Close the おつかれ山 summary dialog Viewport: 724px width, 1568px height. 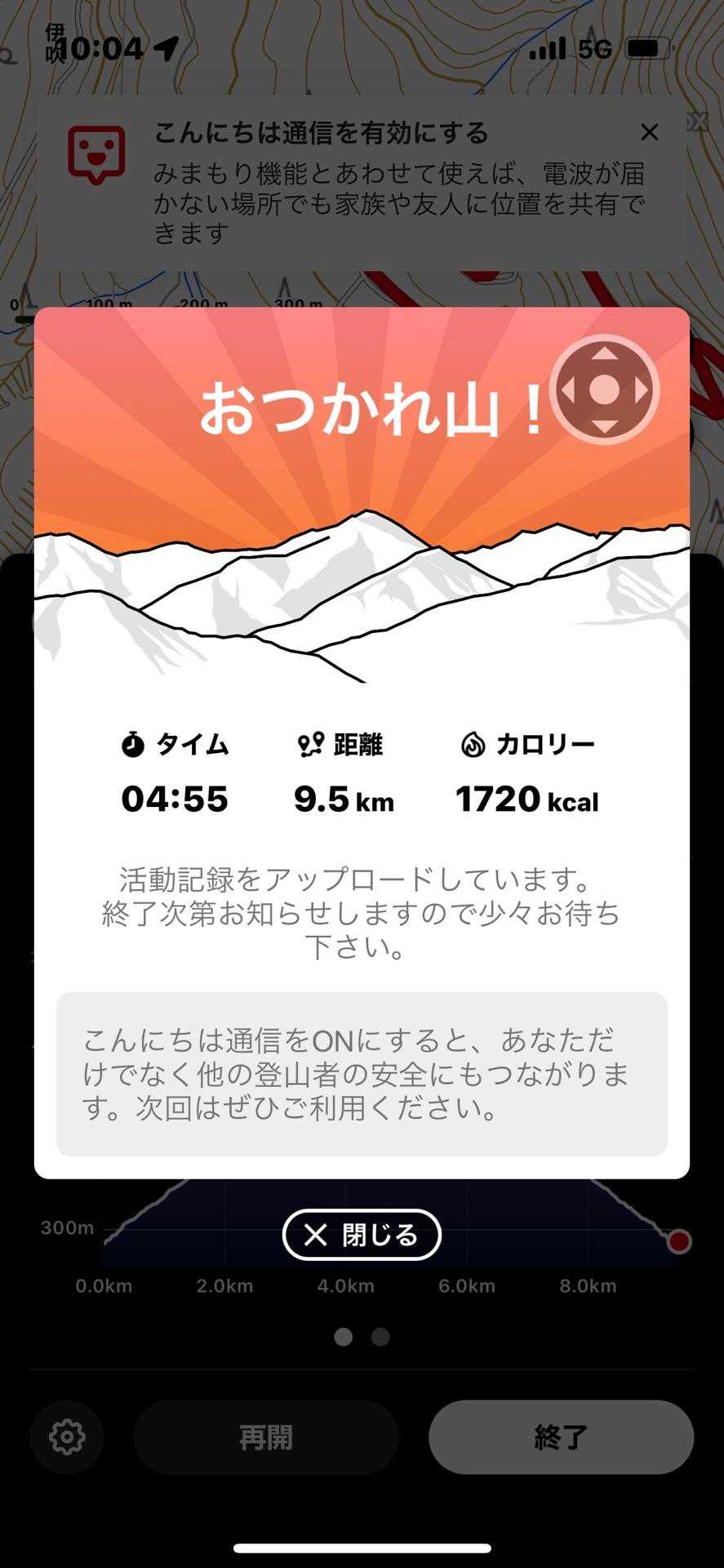[x=362, y=1234]
